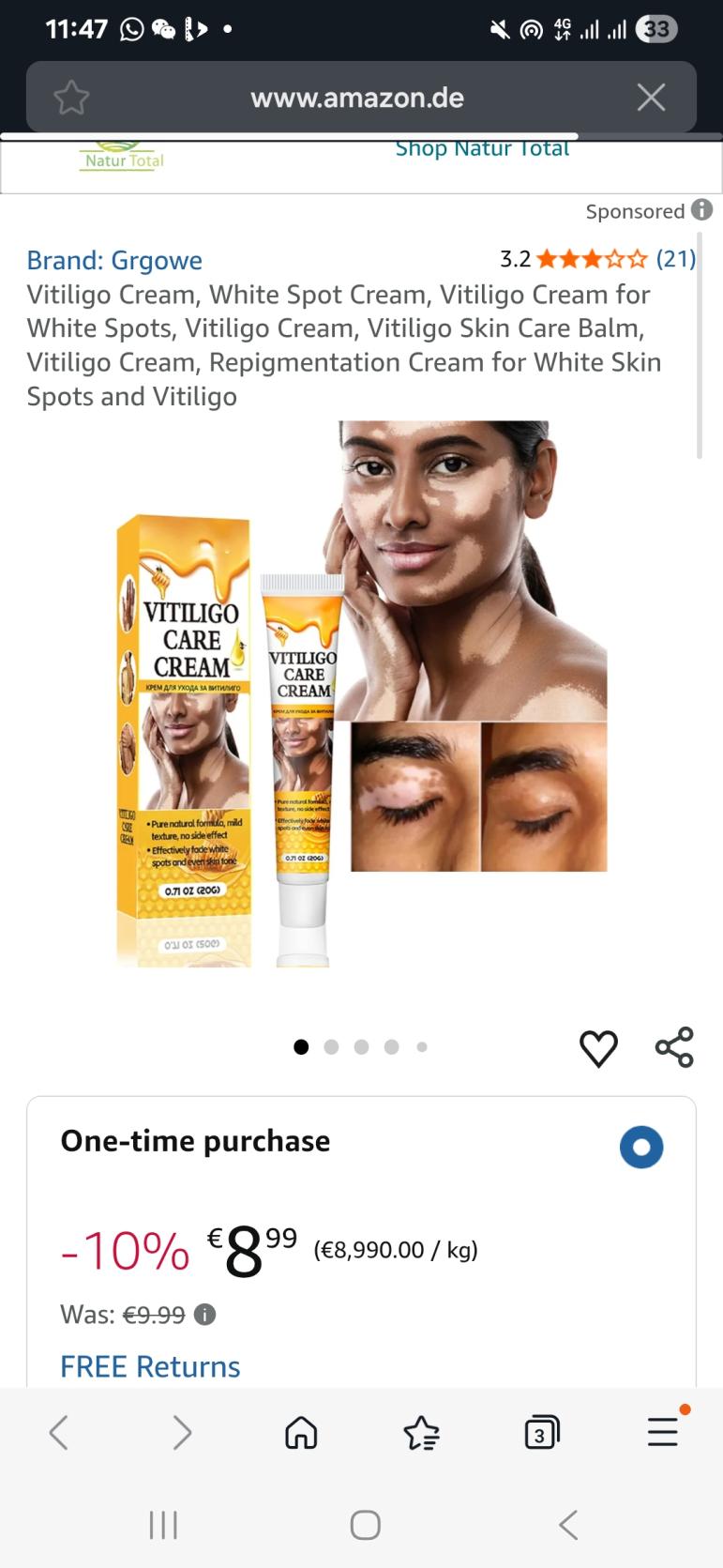Open the Vitiligo Care Cream product image
723x1568 pixels.
362,694
